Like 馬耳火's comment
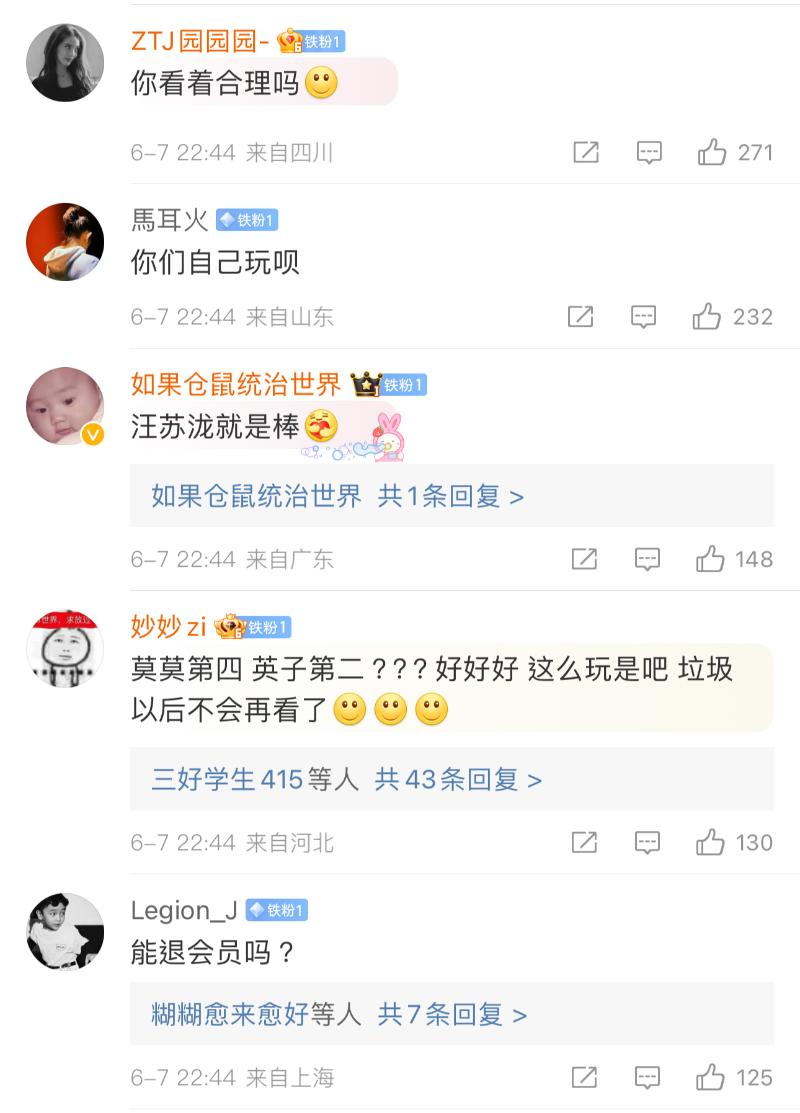 pyautogui.click(x=707, y=317)
